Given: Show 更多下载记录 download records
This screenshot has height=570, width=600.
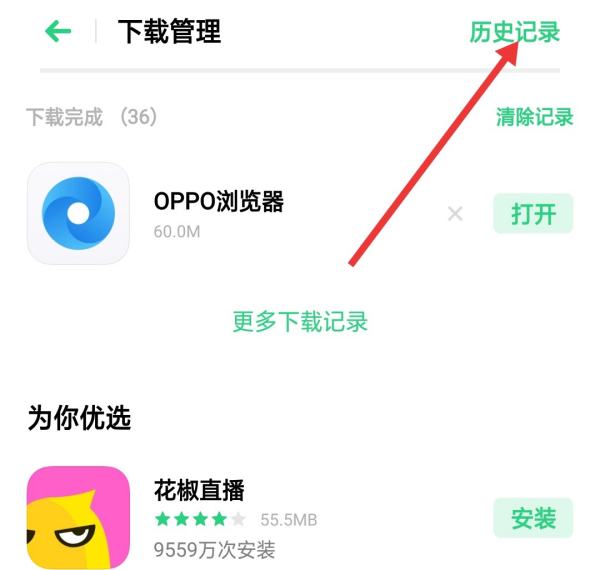Looking at the screenshot, I should tap(300, 321).
